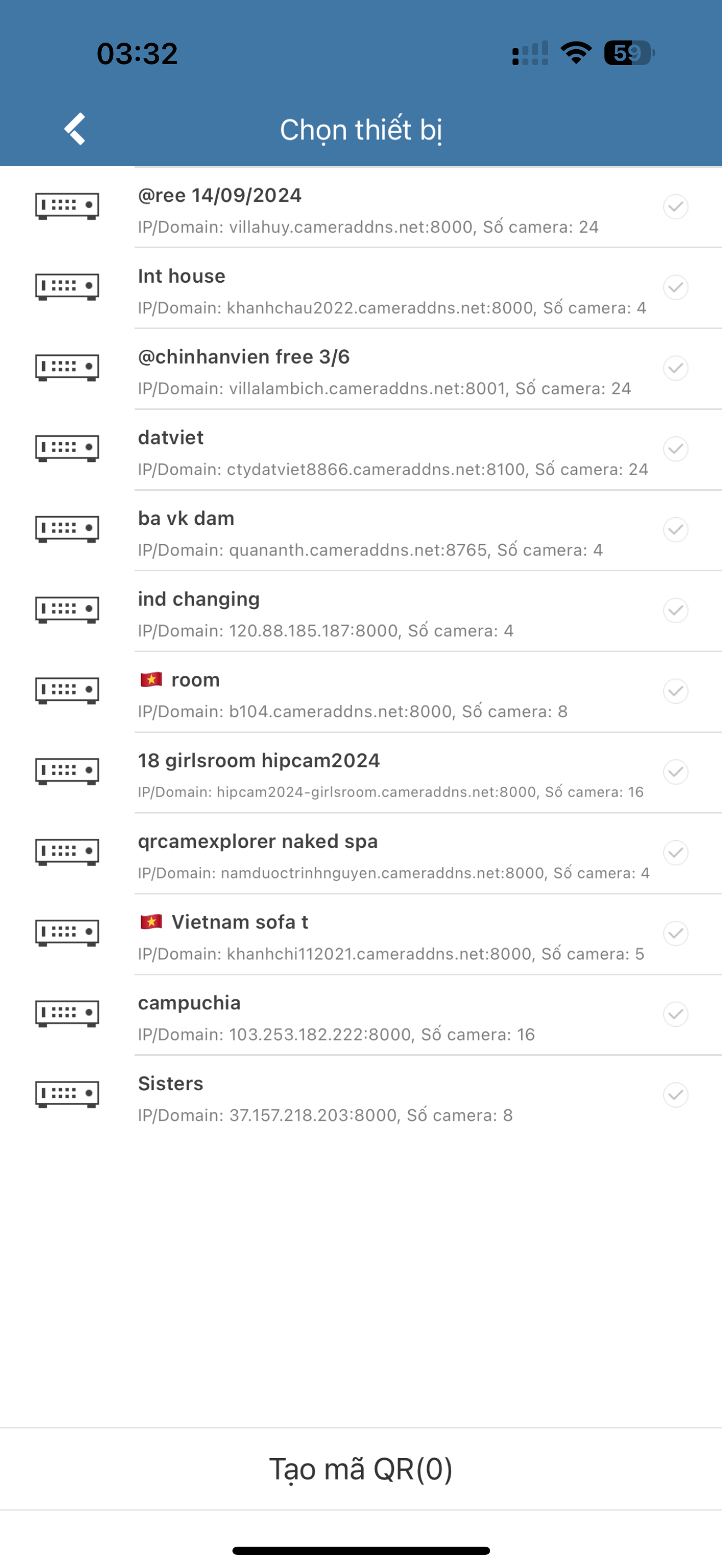Mark the "datviet" device as selected
This screenshot has width=722, height=1568.
click(x=675, y=449)
